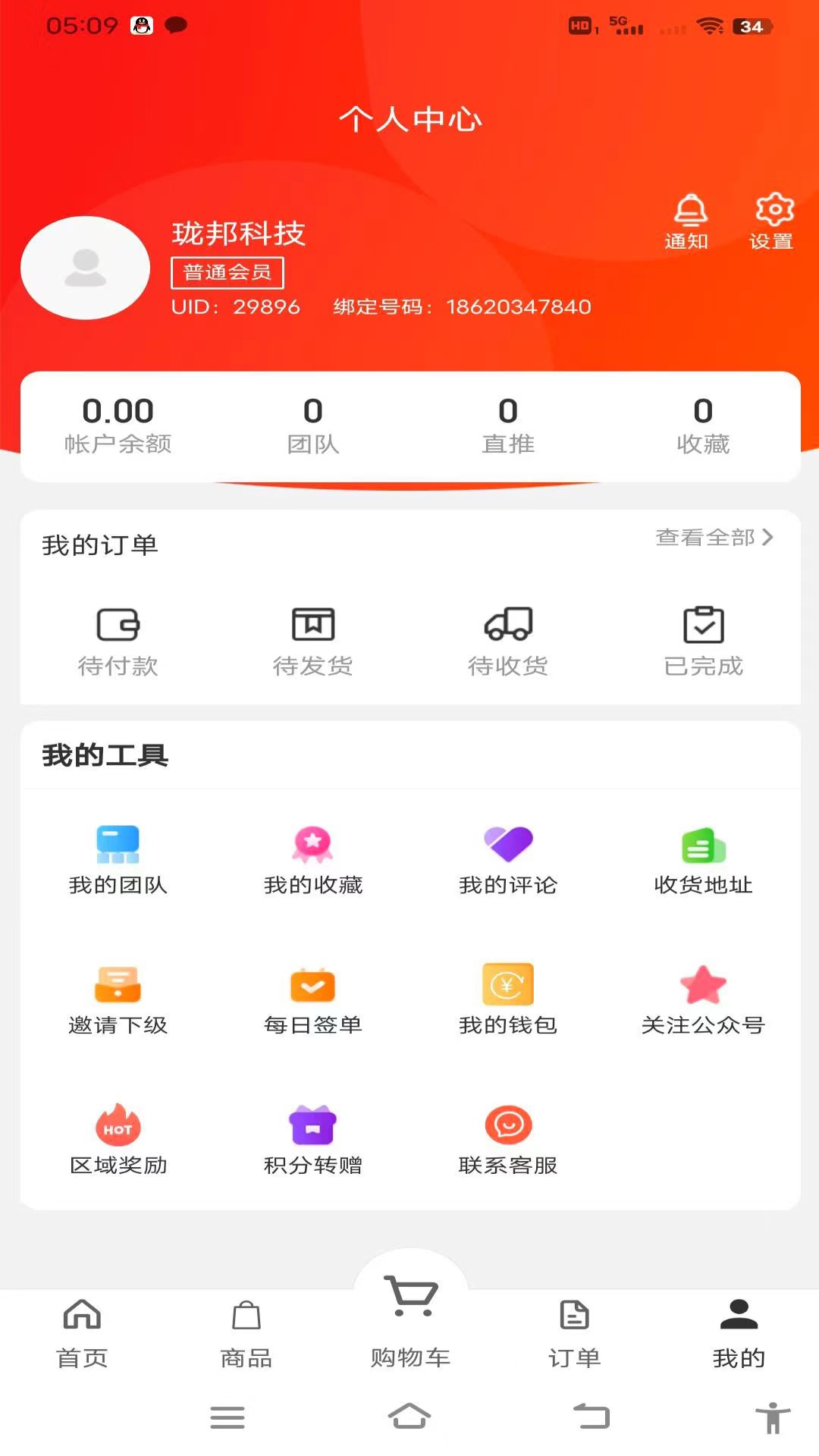This screenshot has height=1456, width=819.
Task: Open 我的钱包 wallet
Action: click(508, 999)
